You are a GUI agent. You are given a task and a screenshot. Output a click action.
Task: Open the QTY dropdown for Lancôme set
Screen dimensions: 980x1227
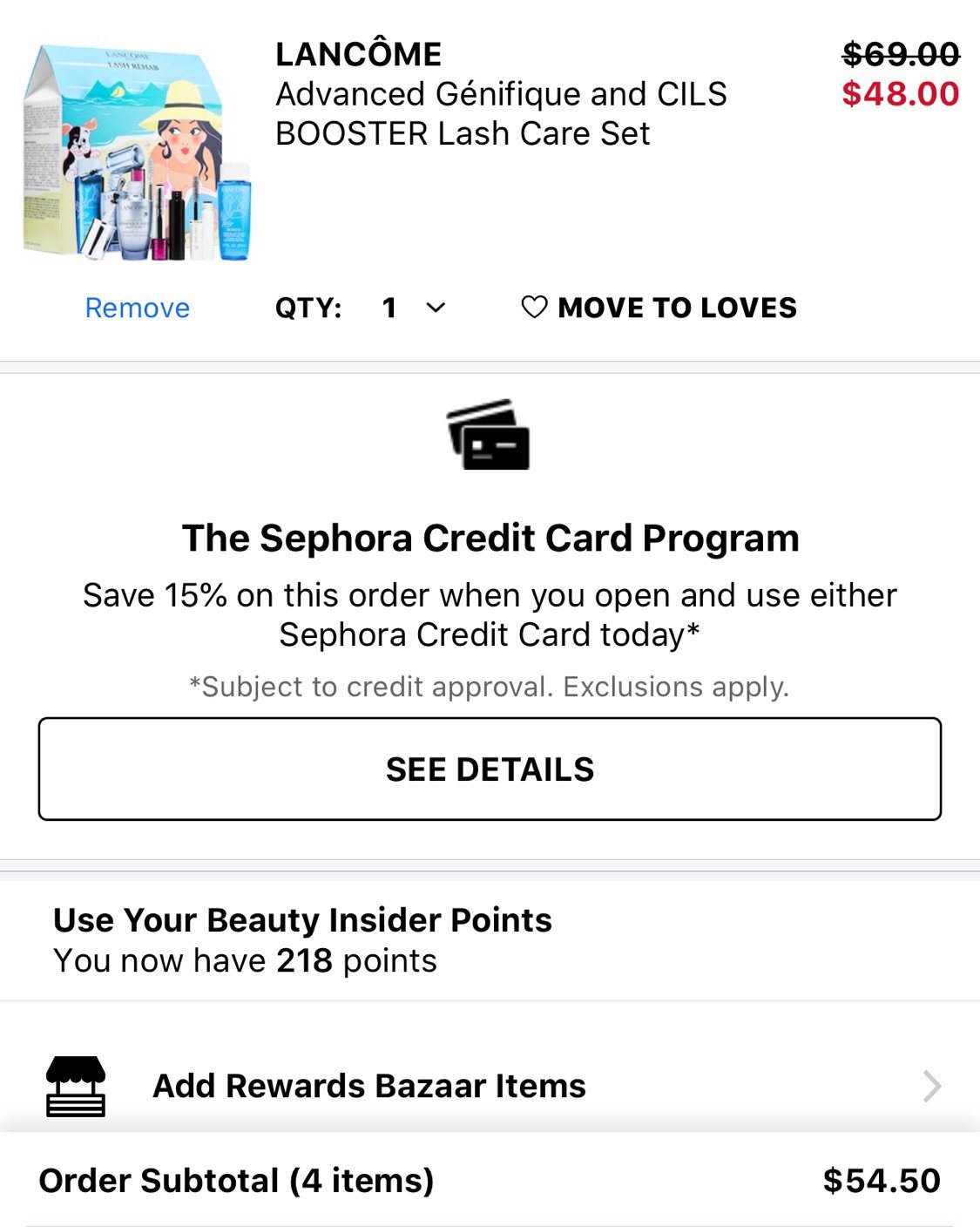(414, 308)
